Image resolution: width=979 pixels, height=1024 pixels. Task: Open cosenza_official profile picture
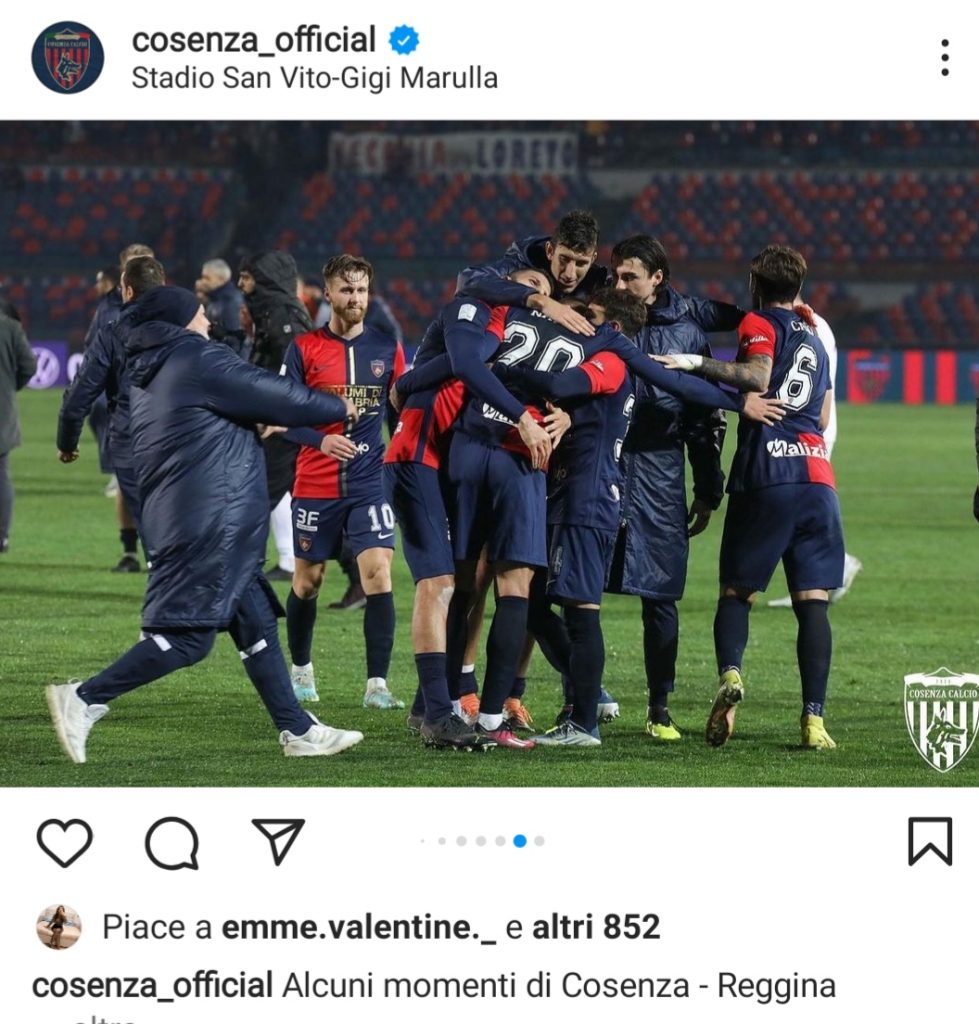tap(67, 57)
